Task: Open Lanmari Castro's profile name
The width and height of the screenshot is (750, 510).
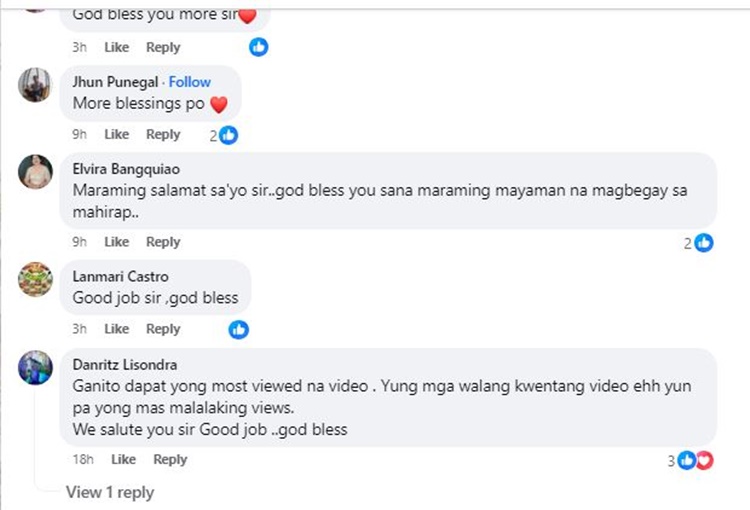Action: 121,276
